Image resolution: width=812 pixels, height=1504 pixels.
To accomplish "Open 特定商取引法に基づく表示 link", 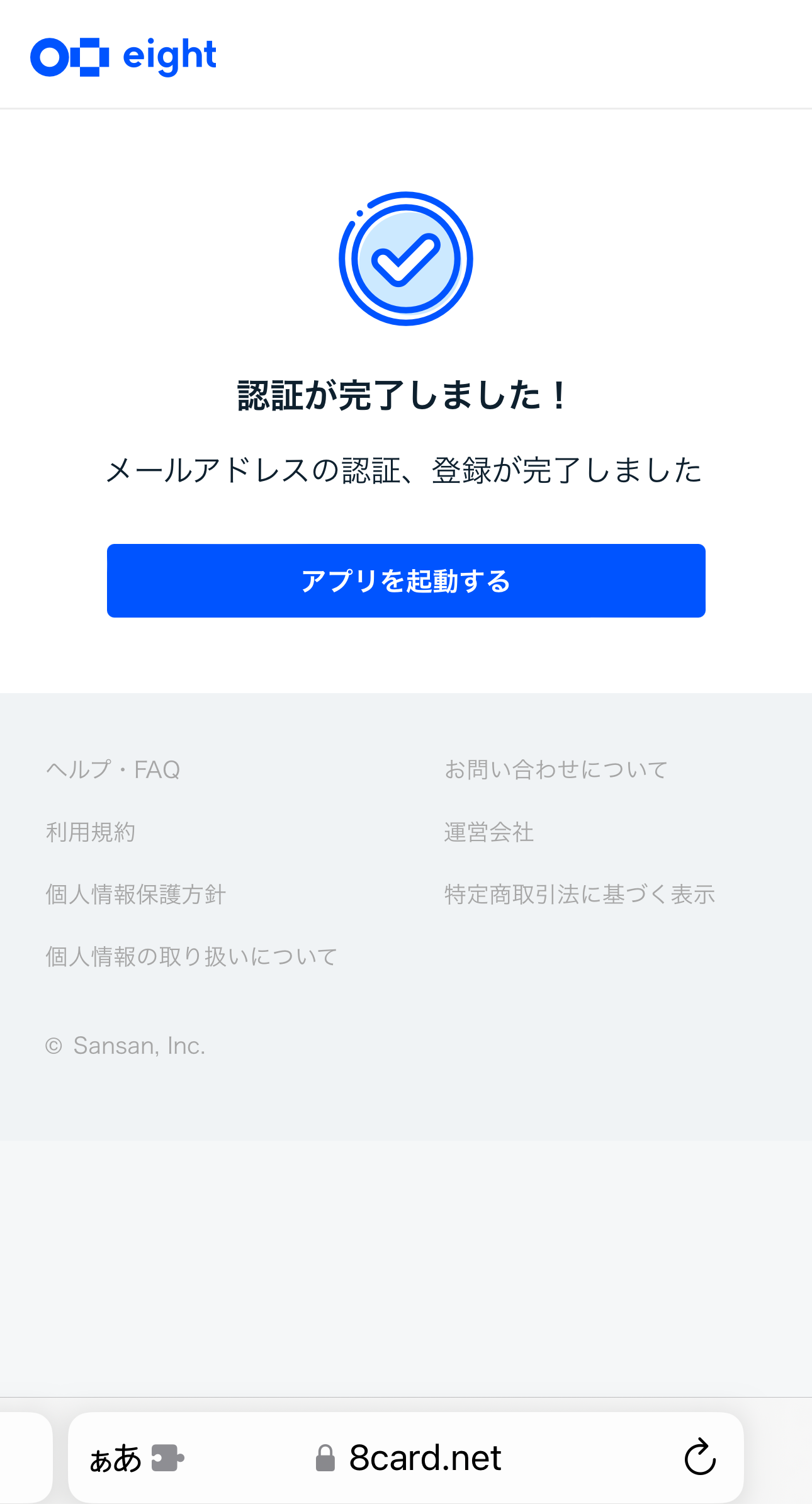I will point(580,894).
